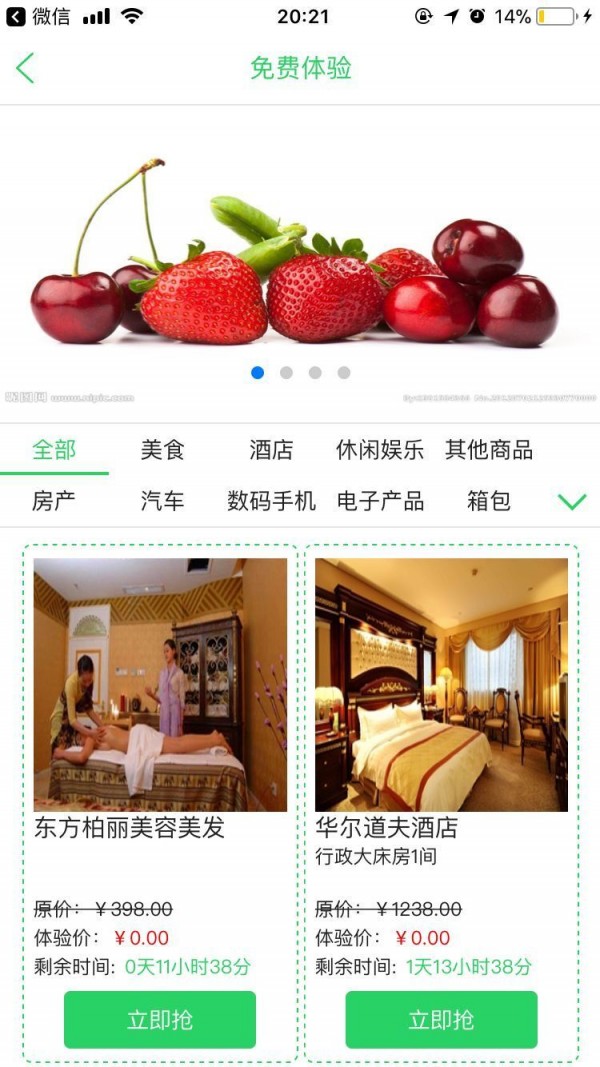The image size is (600, 1067).
Task: Select the 数码手机 category
Action: [271, 501]
